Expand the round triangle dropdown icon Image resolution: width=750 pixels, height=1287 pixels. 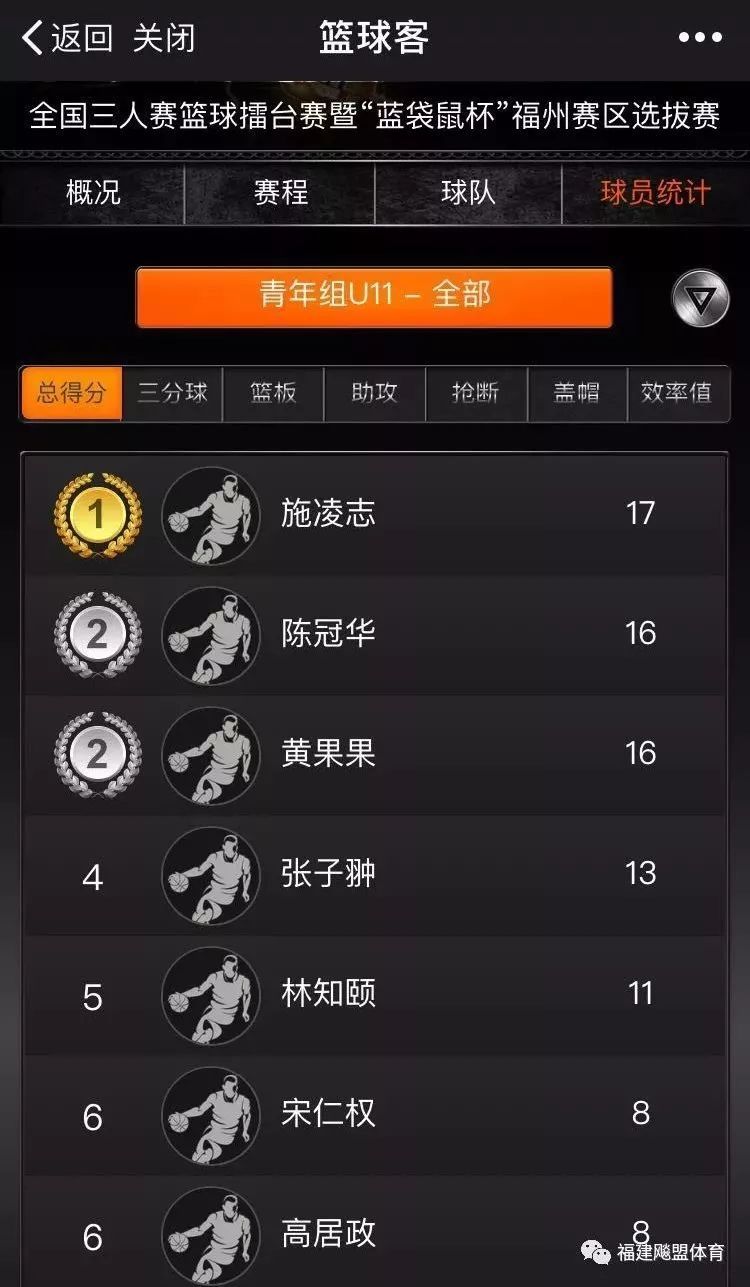pos(700,297)
